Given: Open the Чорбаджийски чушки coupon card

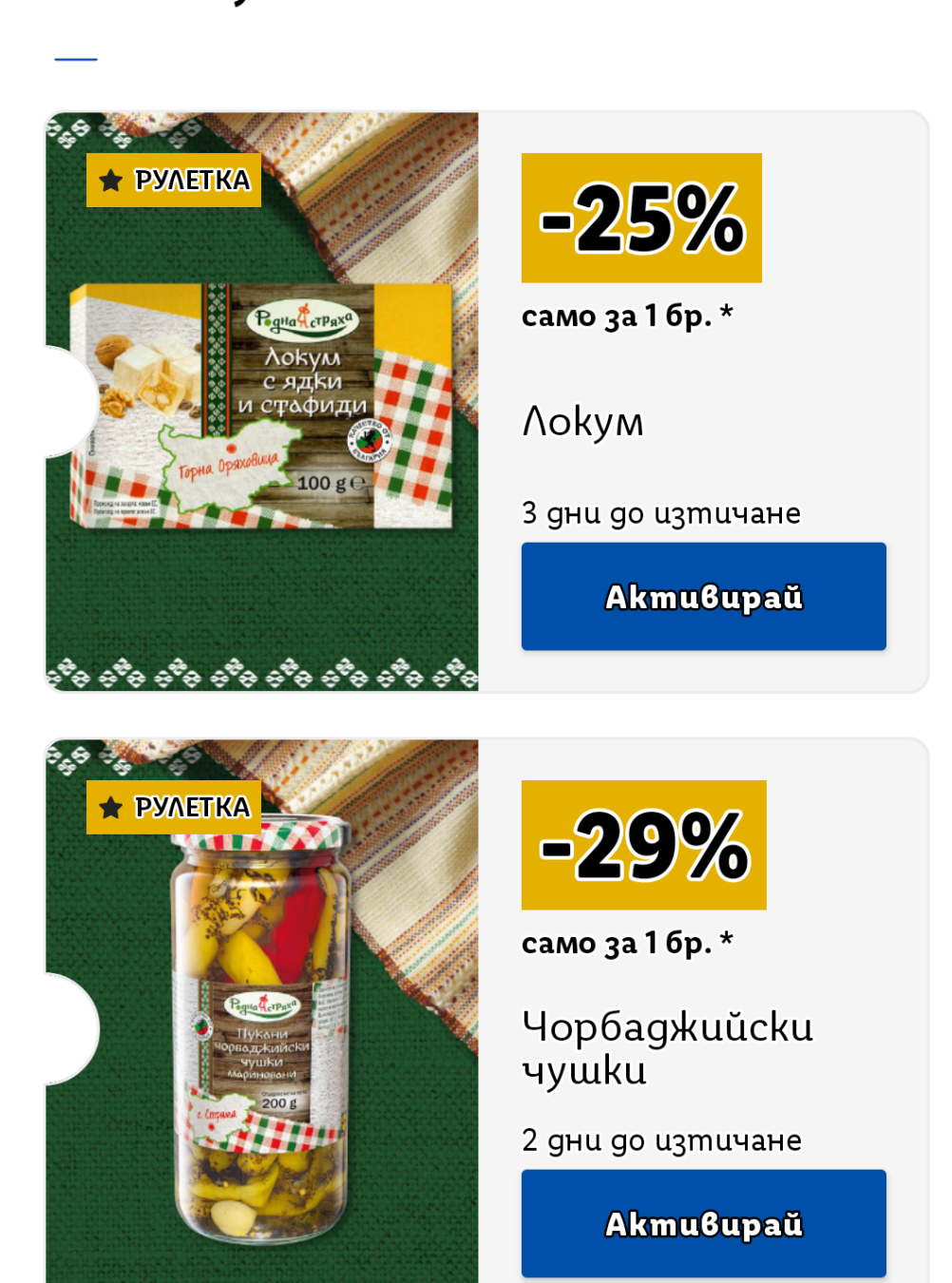Looking at the screenshot, I should point(486,1011).
